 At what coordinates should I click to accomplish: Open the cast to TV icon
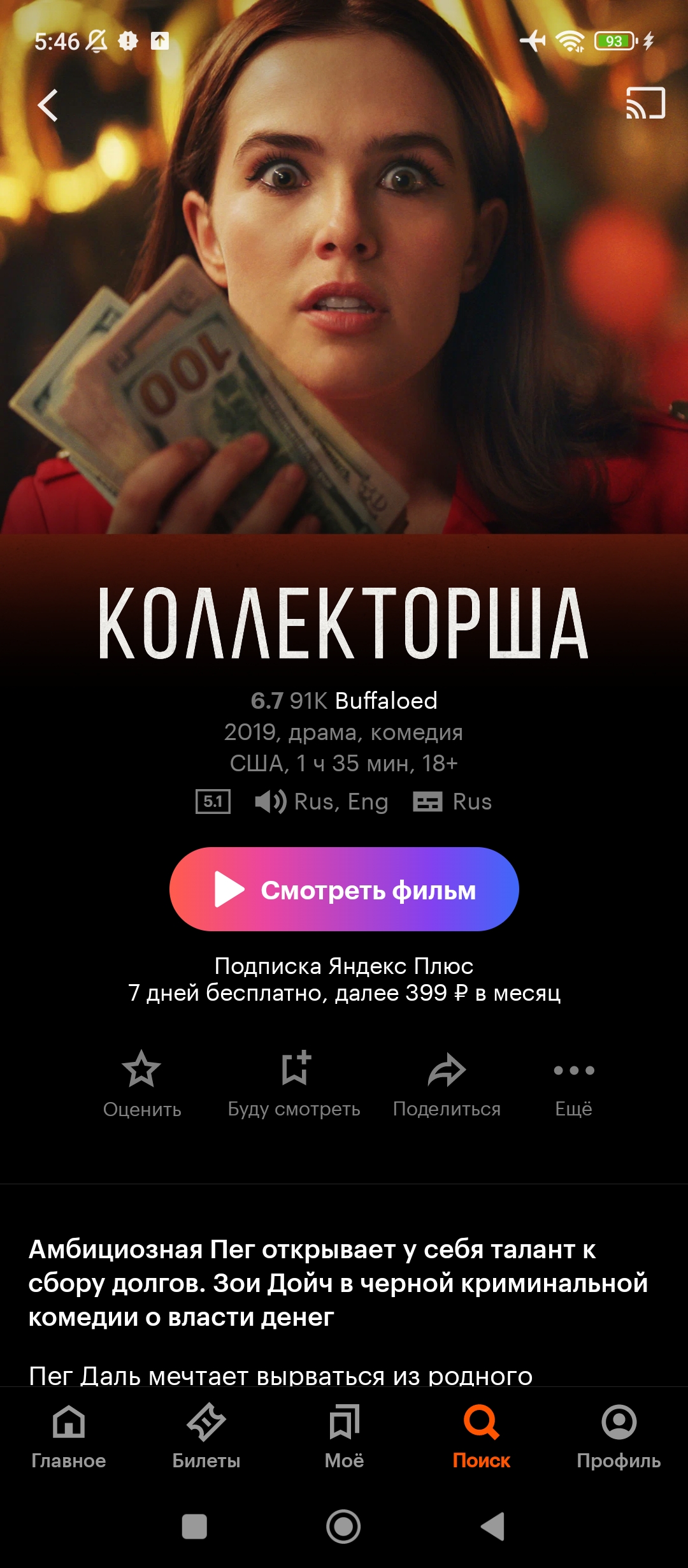645,103
